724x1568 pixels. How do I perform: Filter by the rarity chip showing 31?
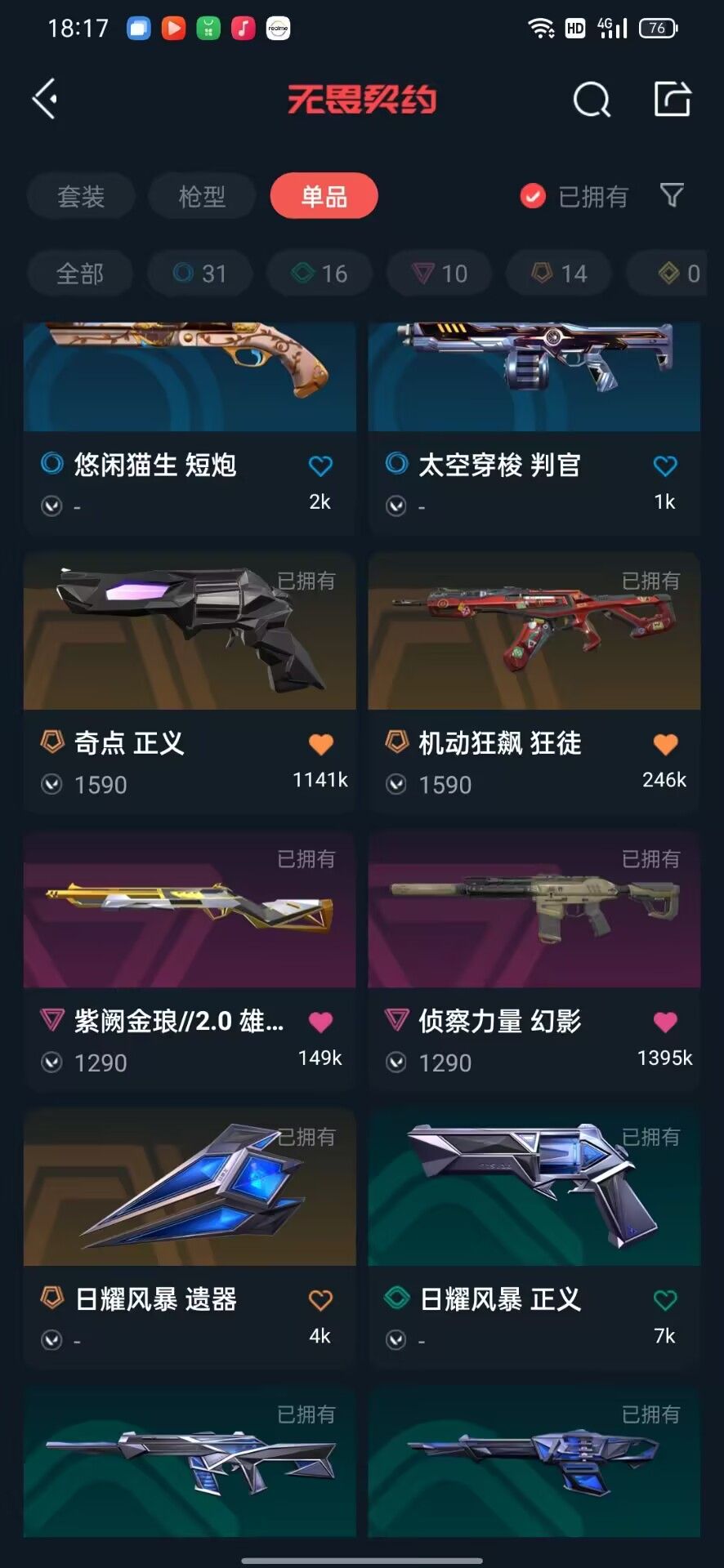click(200, 274)
